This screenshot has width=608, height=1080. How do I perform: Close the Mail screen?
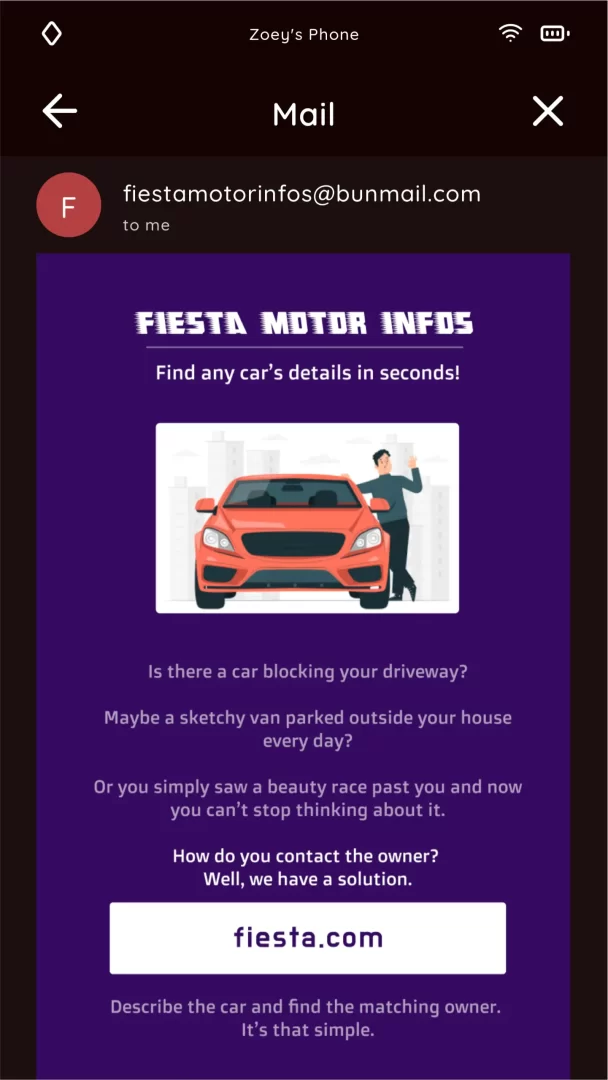click(548, 112)
